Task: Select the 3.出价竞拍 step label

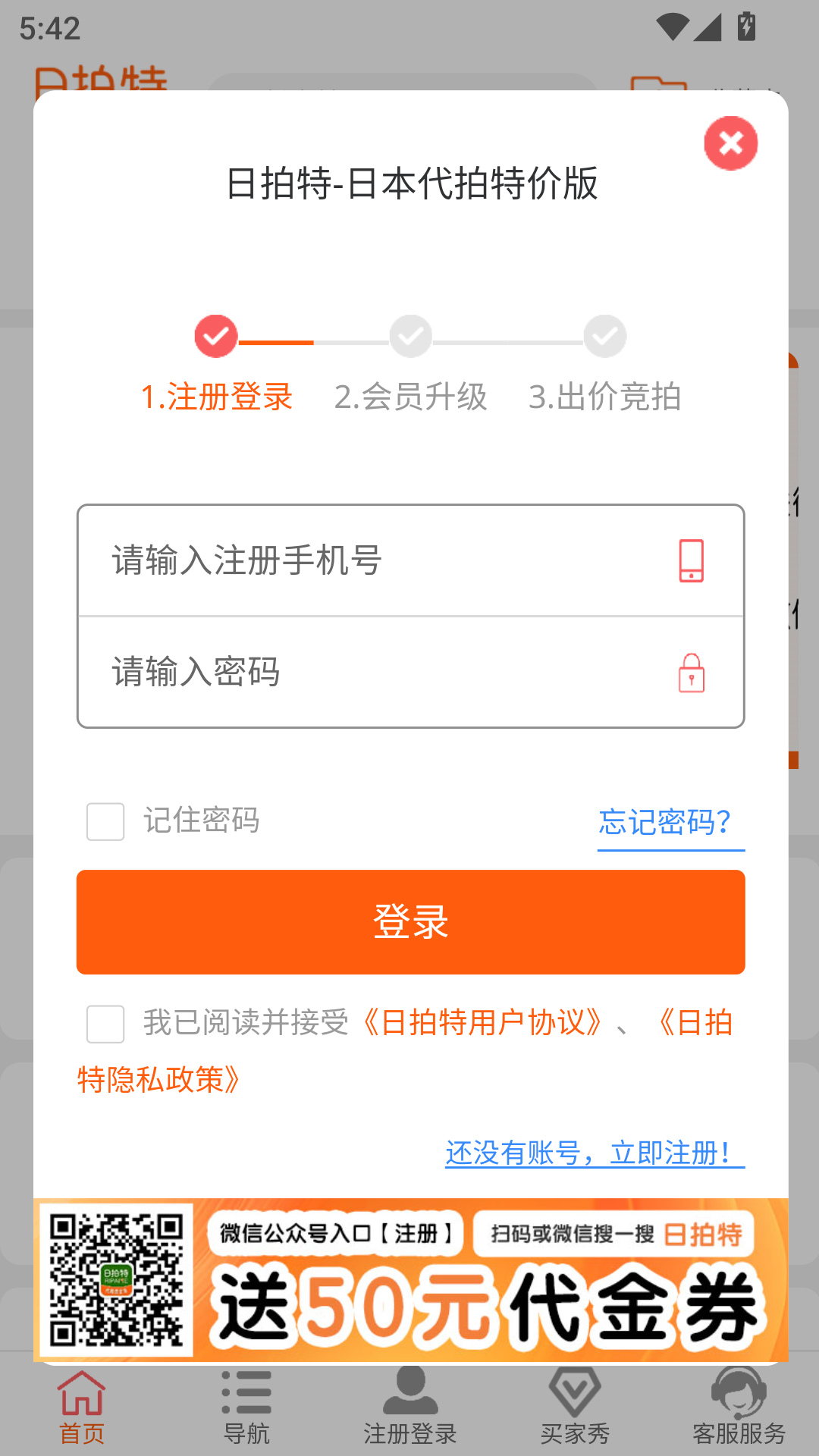Action: [606, 397]
